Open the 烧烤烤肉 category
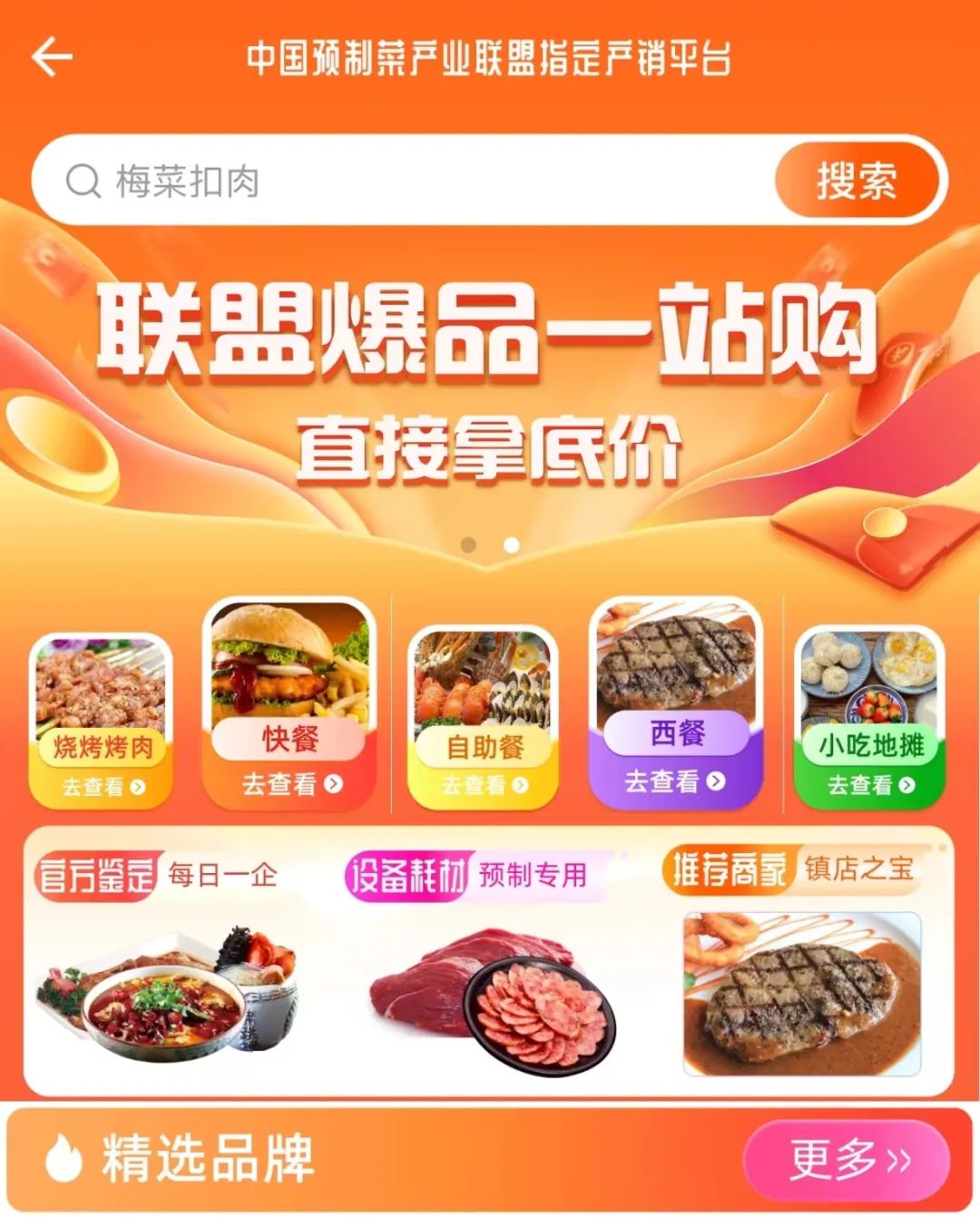 [x=101, y=721]
